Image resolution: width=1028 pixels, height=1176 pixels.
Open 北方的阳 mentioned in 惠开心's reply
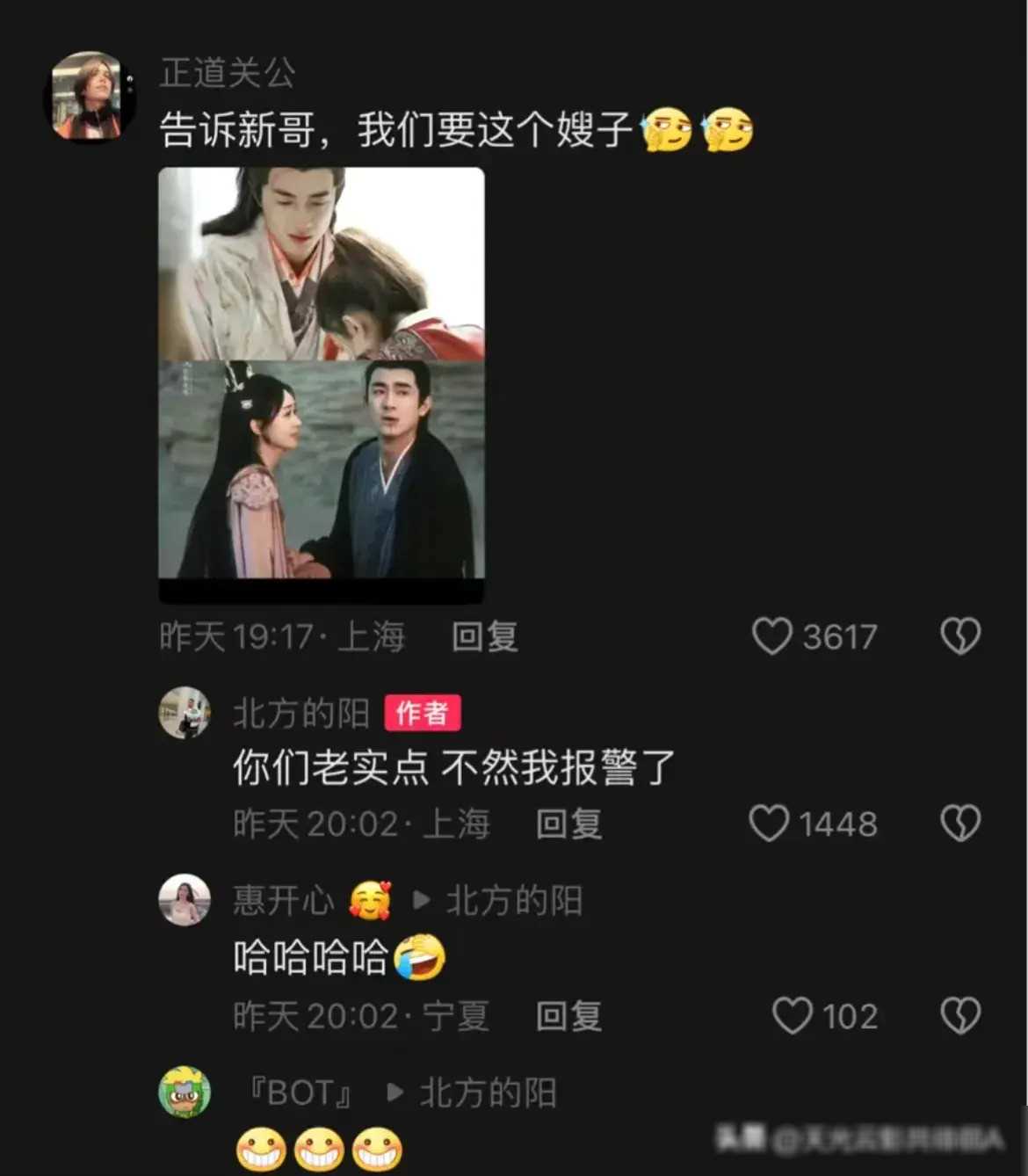tap(514, 901)
